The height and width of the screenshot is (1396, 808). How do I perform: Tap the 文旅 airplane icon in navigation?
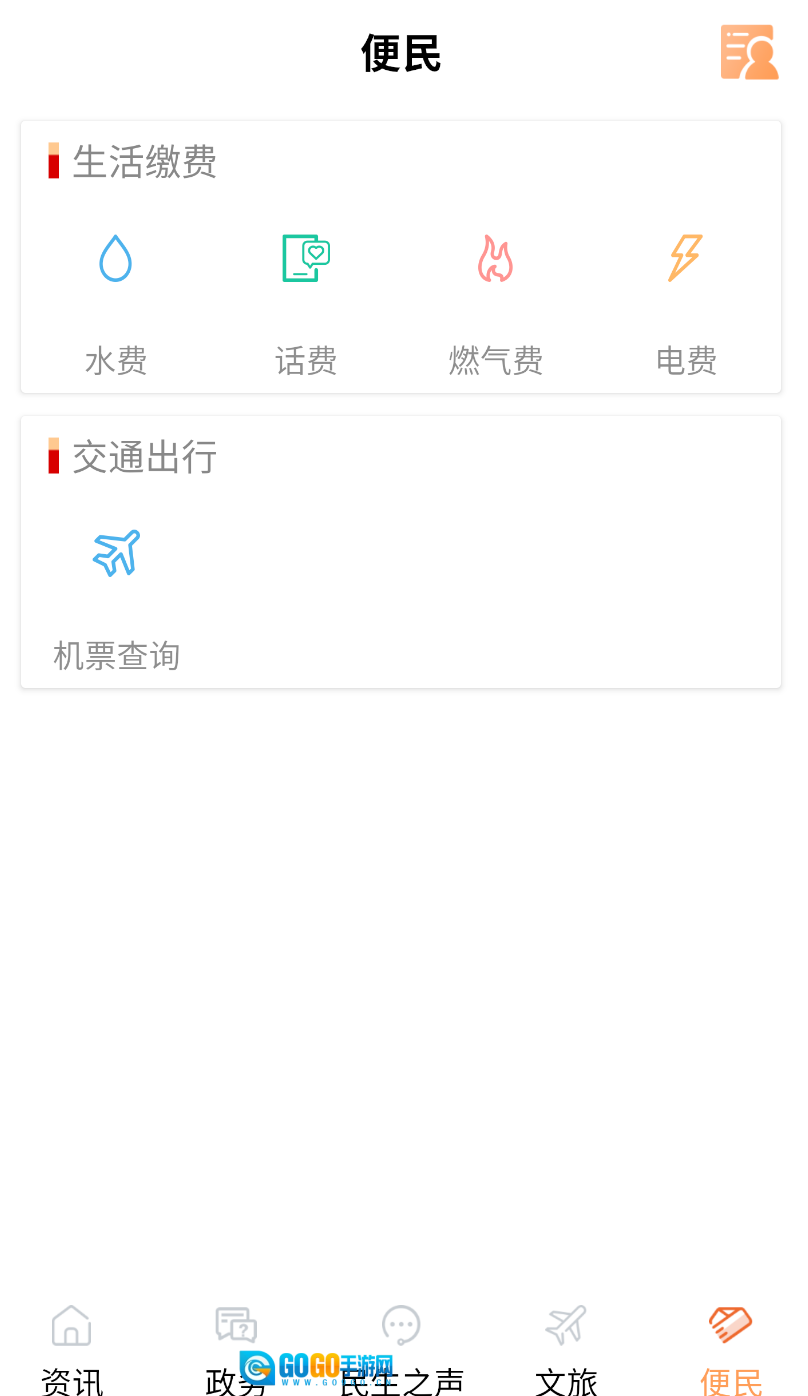(564, 1324)
